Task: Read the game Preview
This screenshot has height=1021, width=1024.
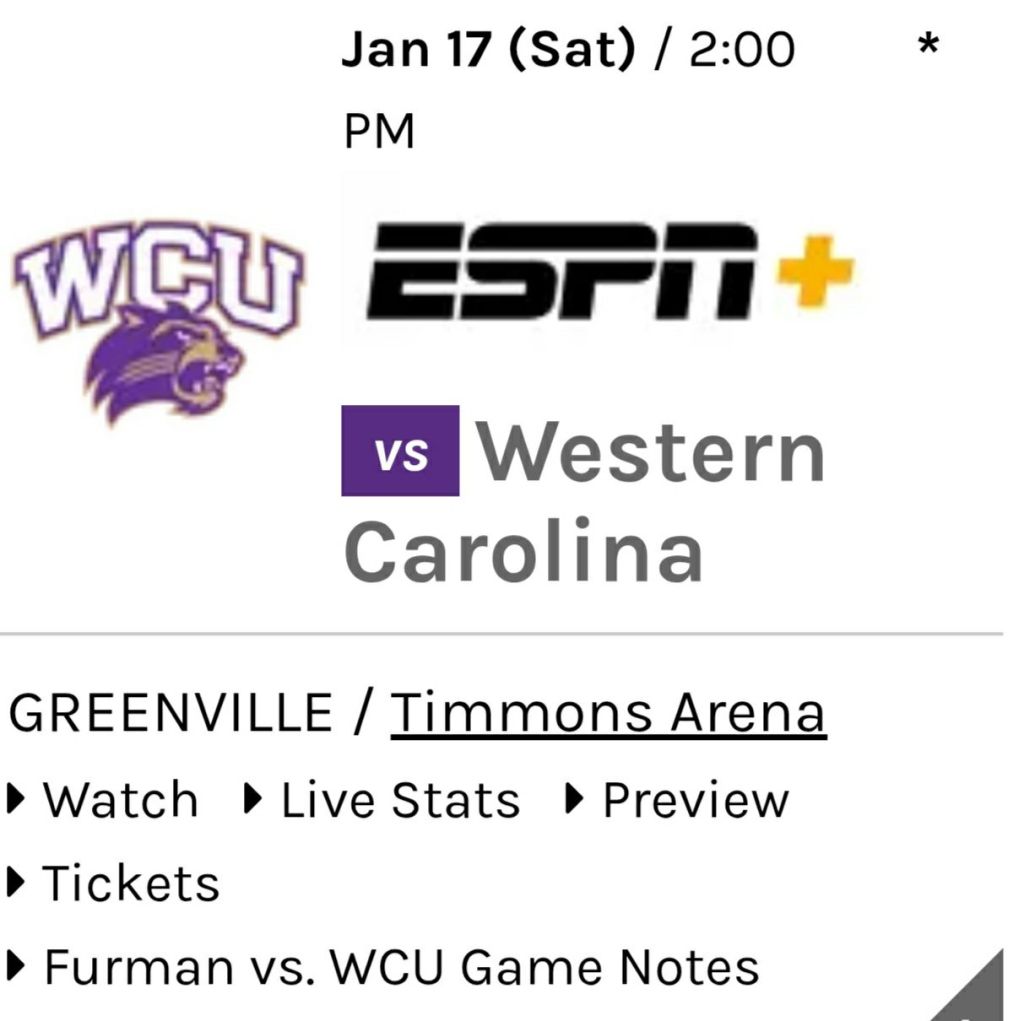Action: point(695,800)
